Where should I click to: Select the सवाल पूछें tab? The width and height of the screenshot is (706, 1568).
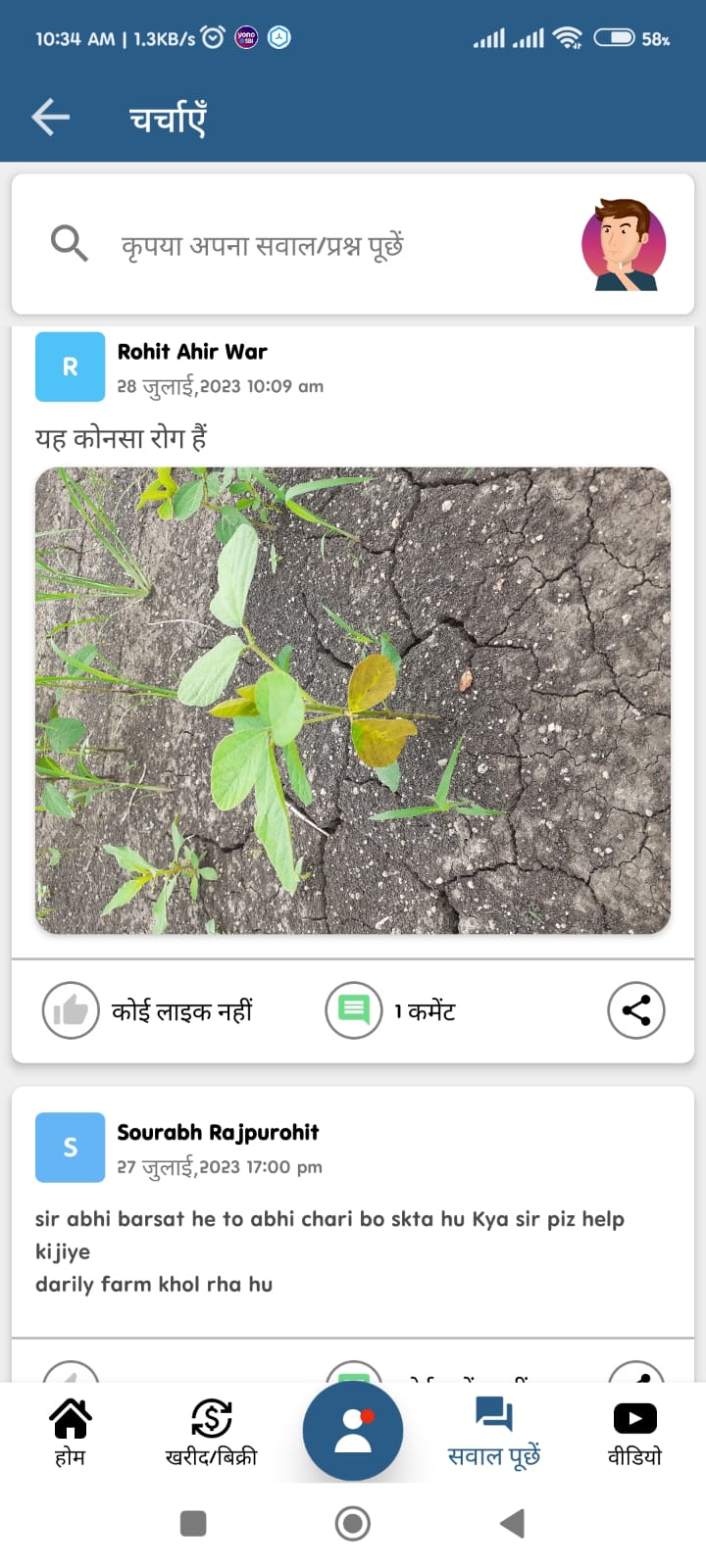pyautogui.click(x=494, y=1432)
